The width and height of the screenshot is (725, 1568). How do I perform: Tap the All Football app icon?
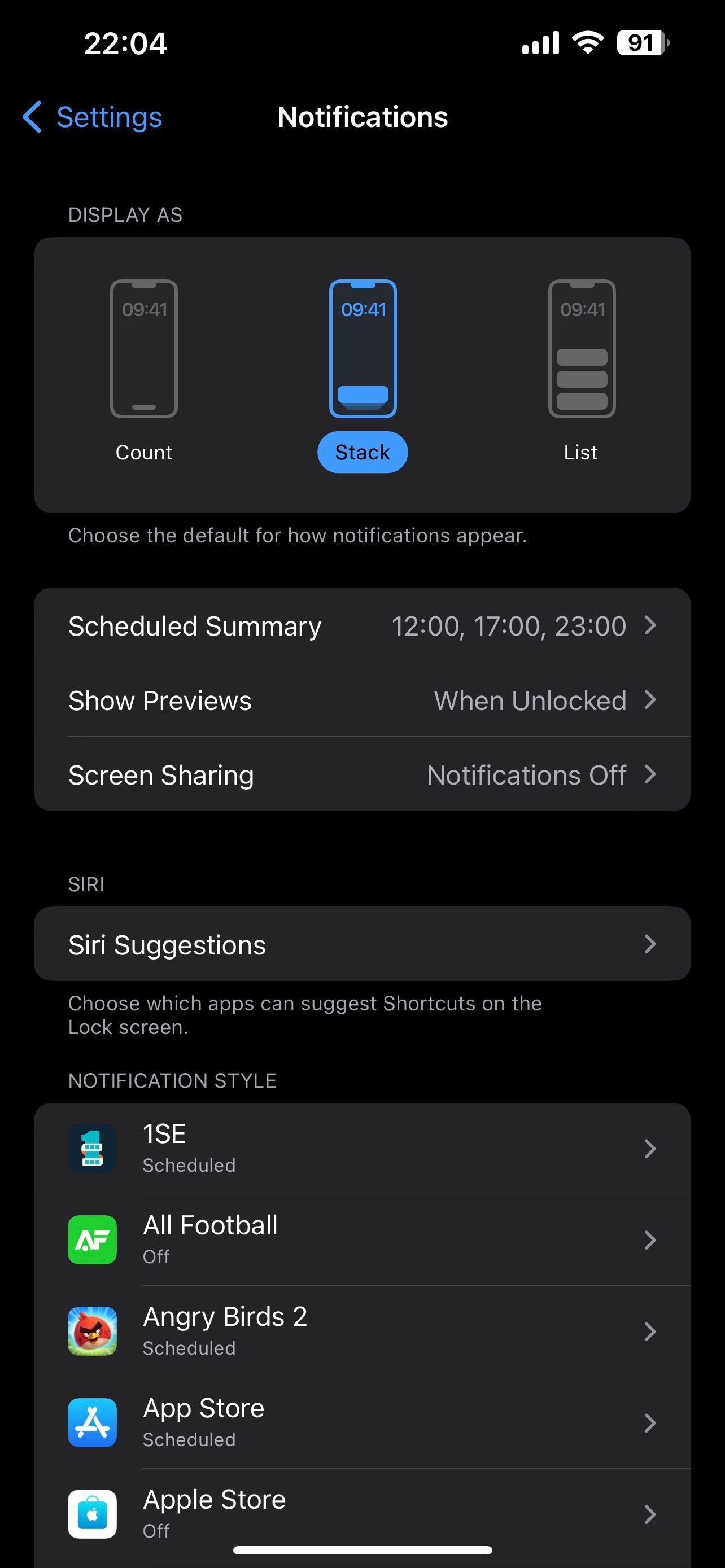tap(92, 1240)
